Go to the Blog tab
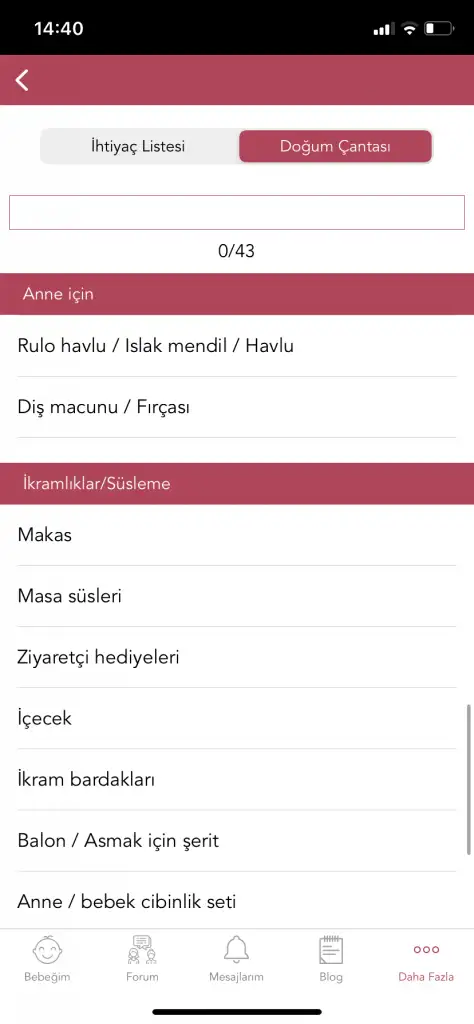This screenshot has height=1024, width=474. [x=331, y=958]
